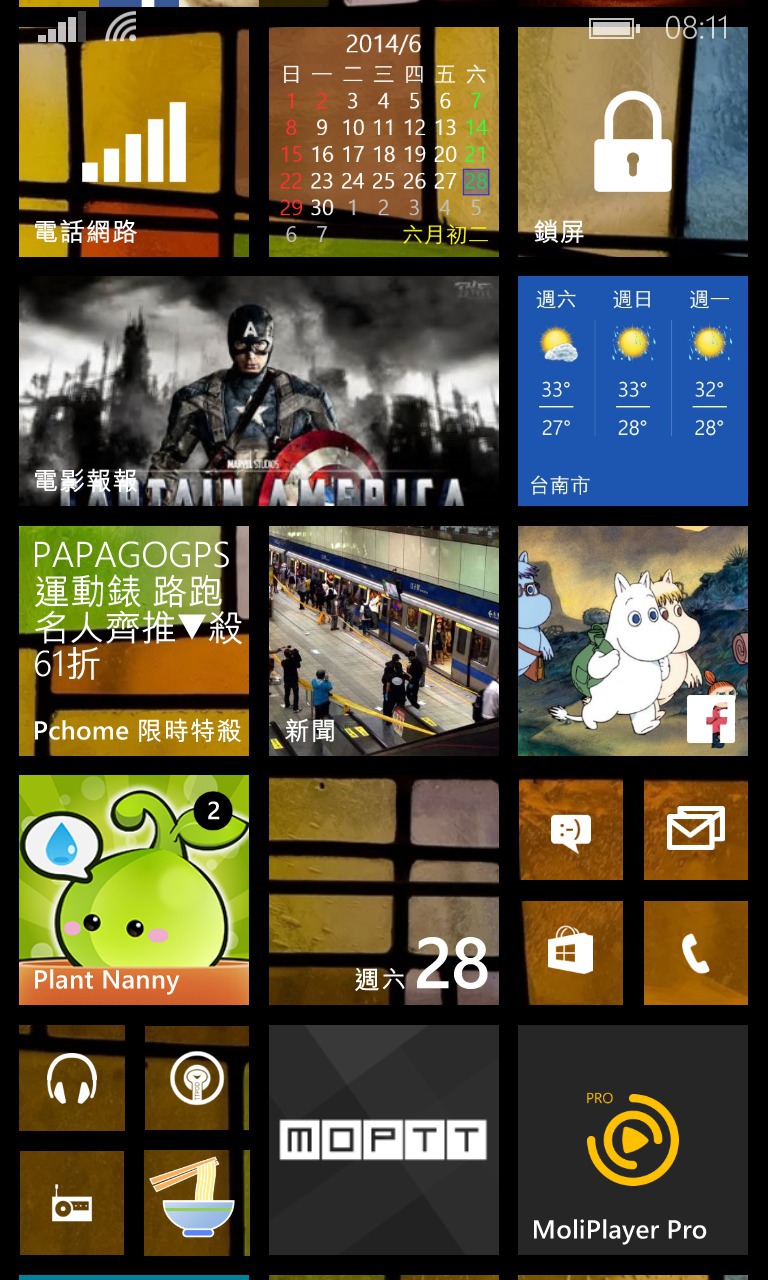
Task: Open the 週六 28 date tile
Action: pyautogui.click(x=384, y=890)
